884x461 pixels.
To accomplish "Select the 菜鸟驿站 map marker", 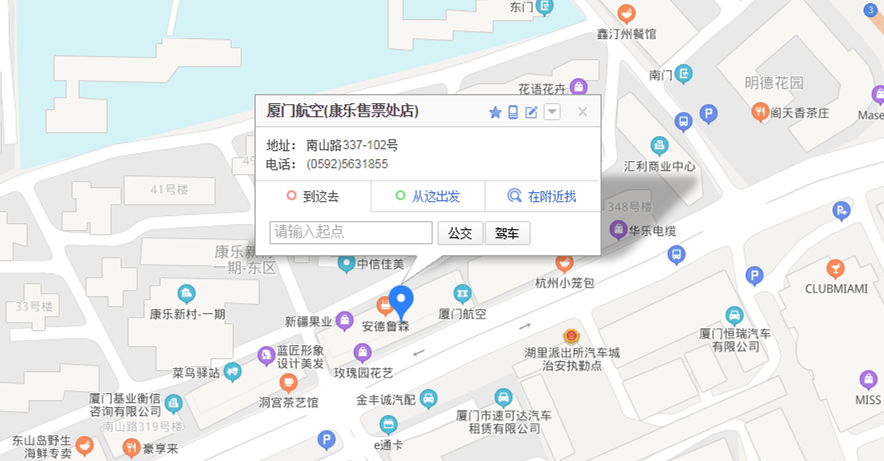I will [x=233, y=372].
